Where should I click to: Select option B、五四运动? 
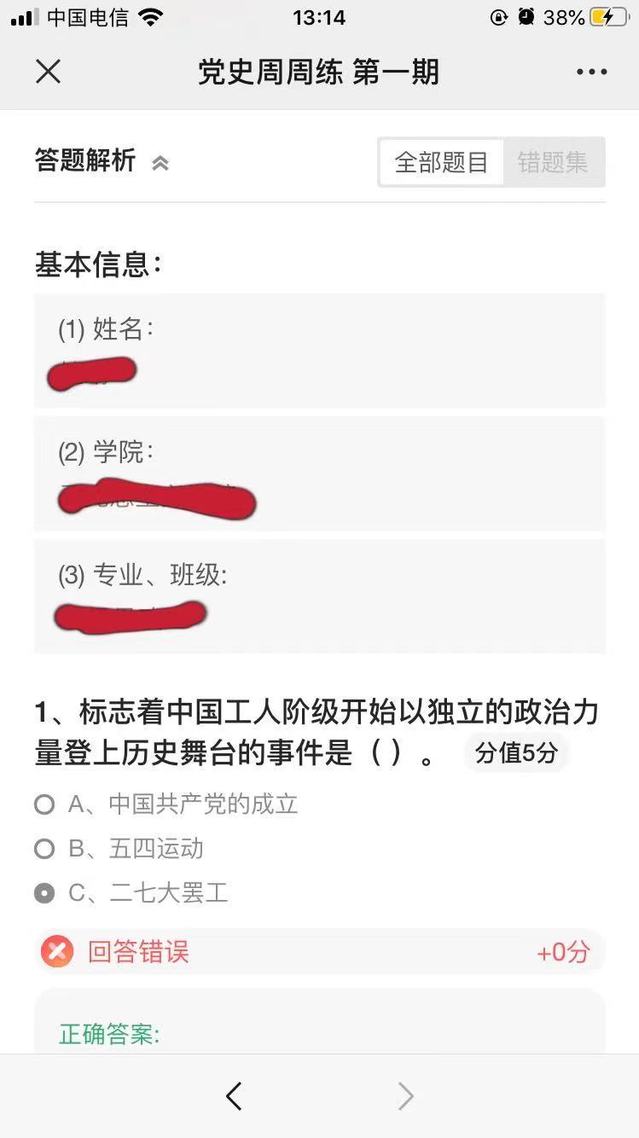tap(44, 849)
